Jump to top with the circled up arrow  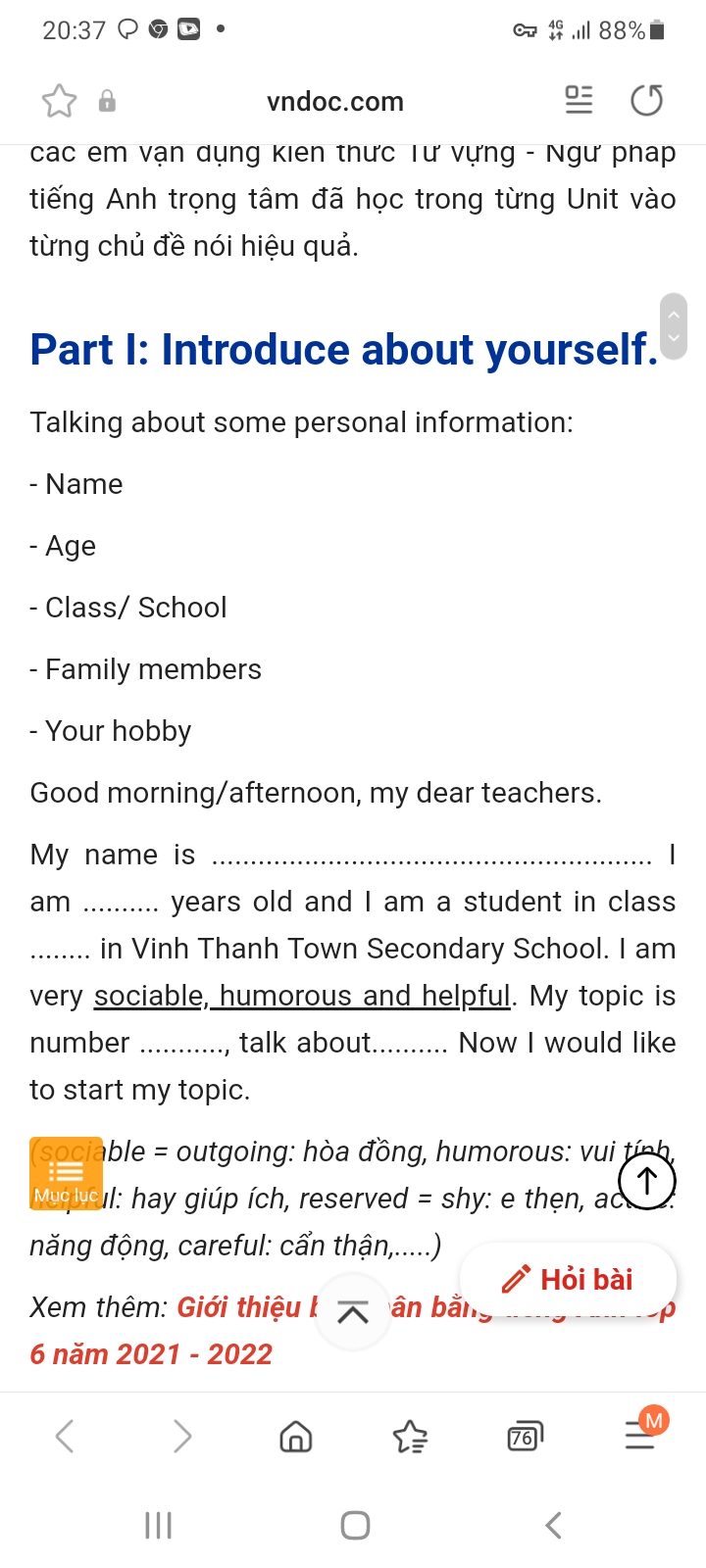(646, 1181)
